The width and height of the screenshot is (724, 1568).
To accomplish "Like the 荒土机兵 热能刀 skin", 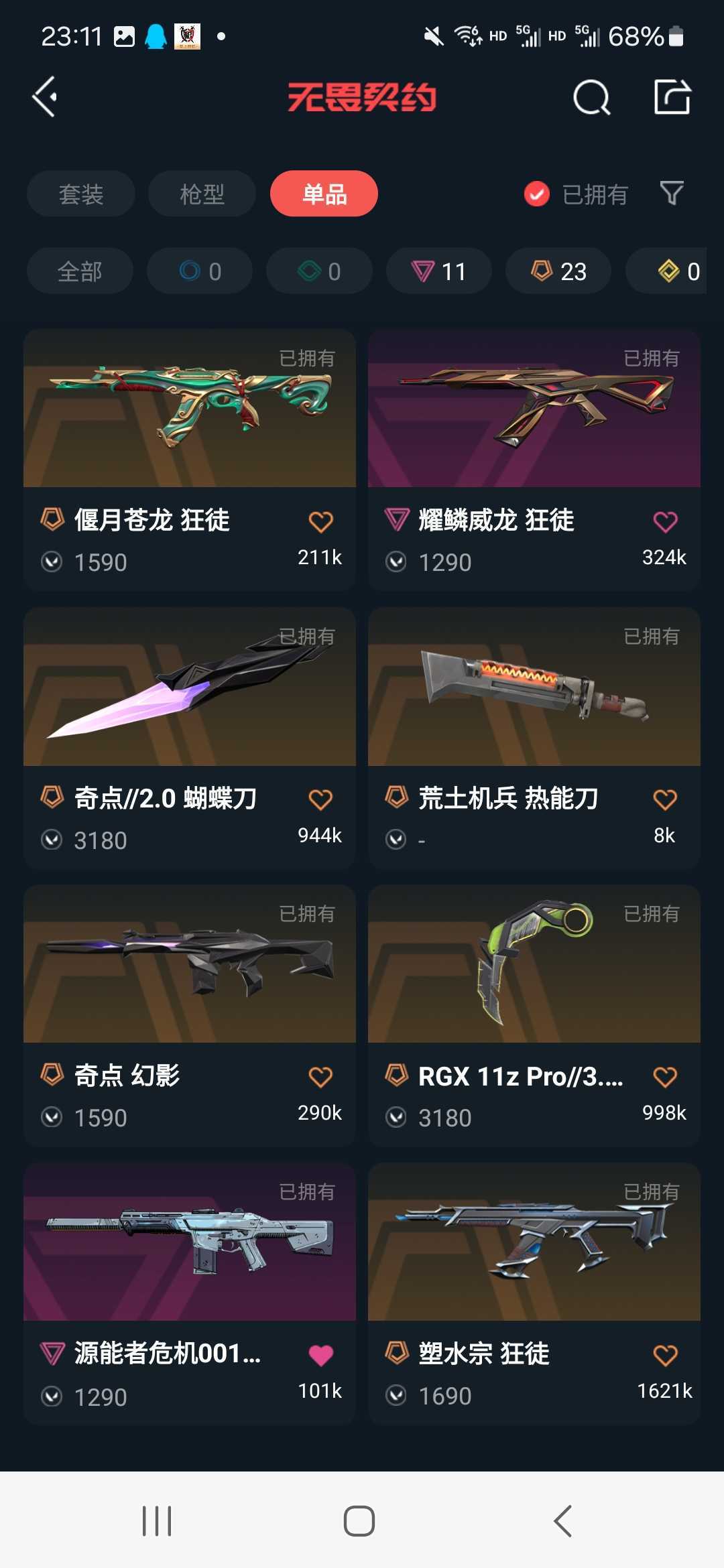I will (x=665, y=799).
